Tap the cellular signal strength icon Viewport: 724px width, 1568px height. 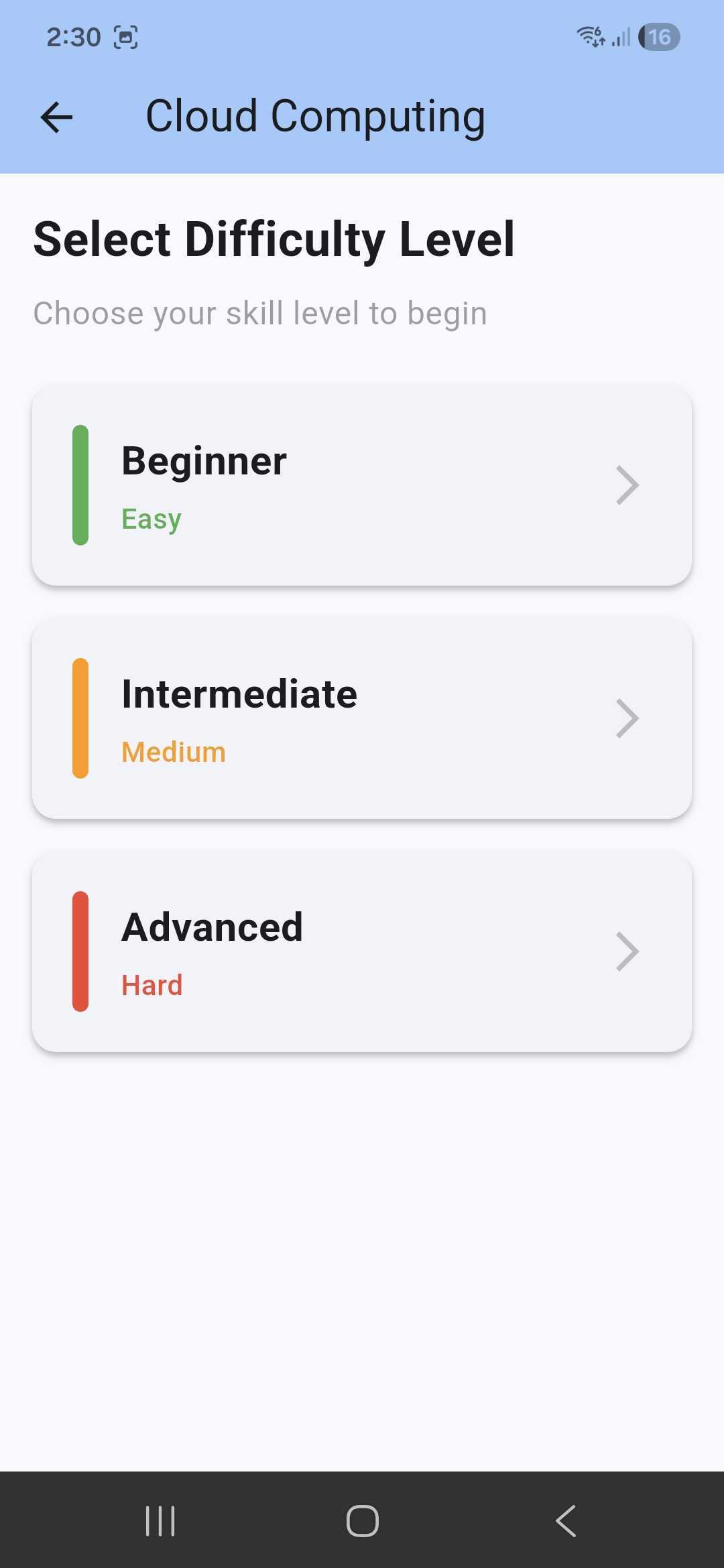[x=620, y=37]
